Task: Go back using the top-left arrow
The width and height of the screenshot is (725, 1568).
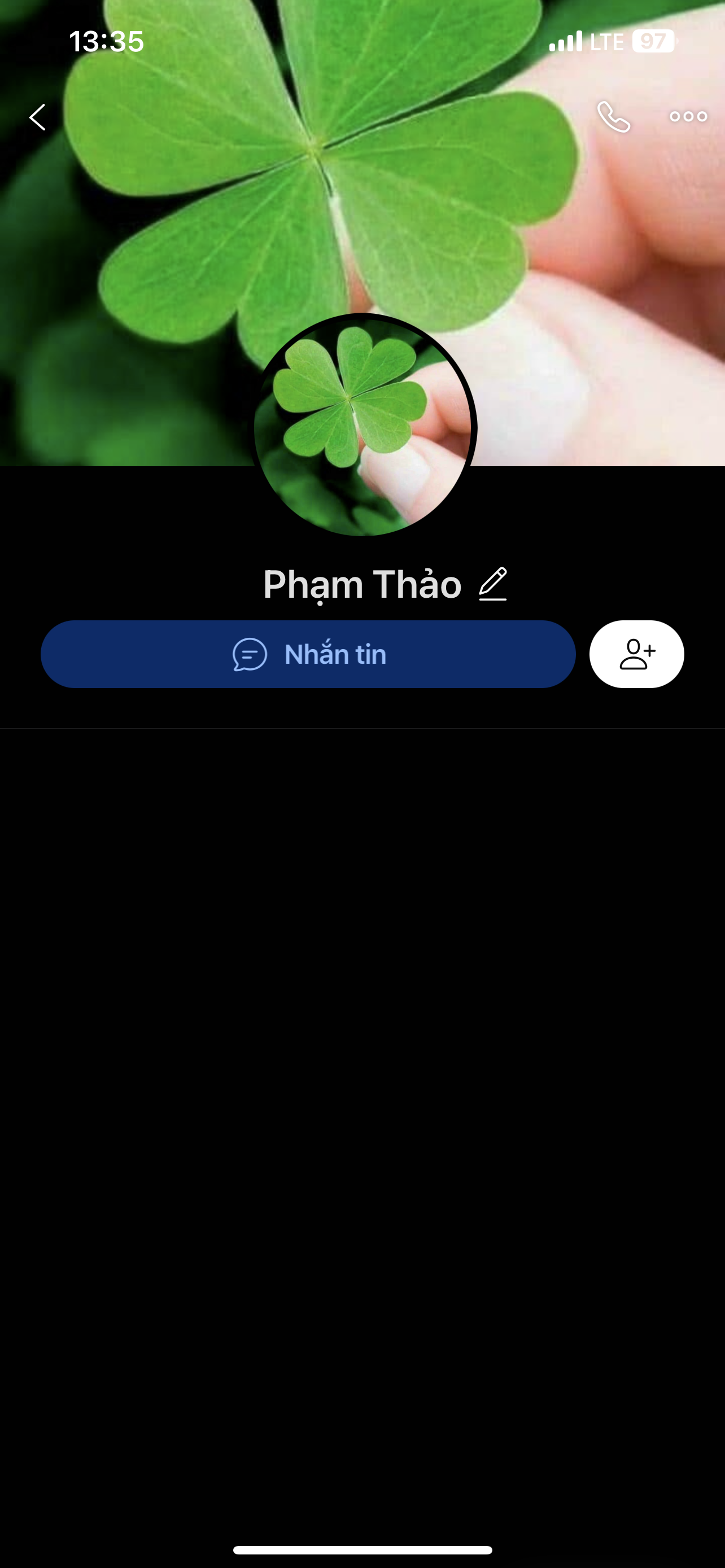Action: tap(38, 117)
